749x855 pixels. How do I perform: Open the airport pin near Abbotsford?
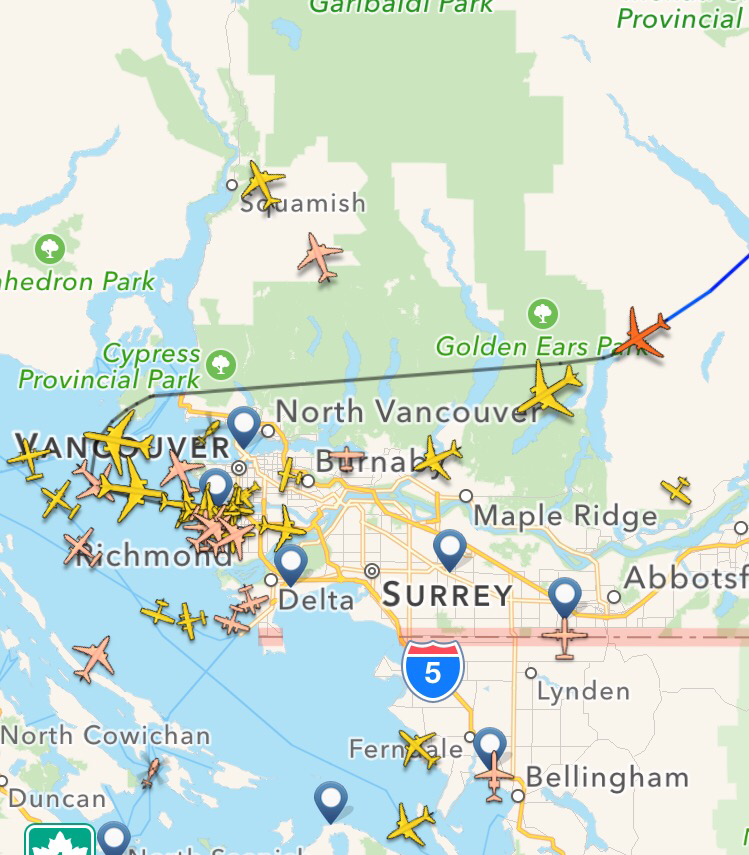click(x=565, y=596)
